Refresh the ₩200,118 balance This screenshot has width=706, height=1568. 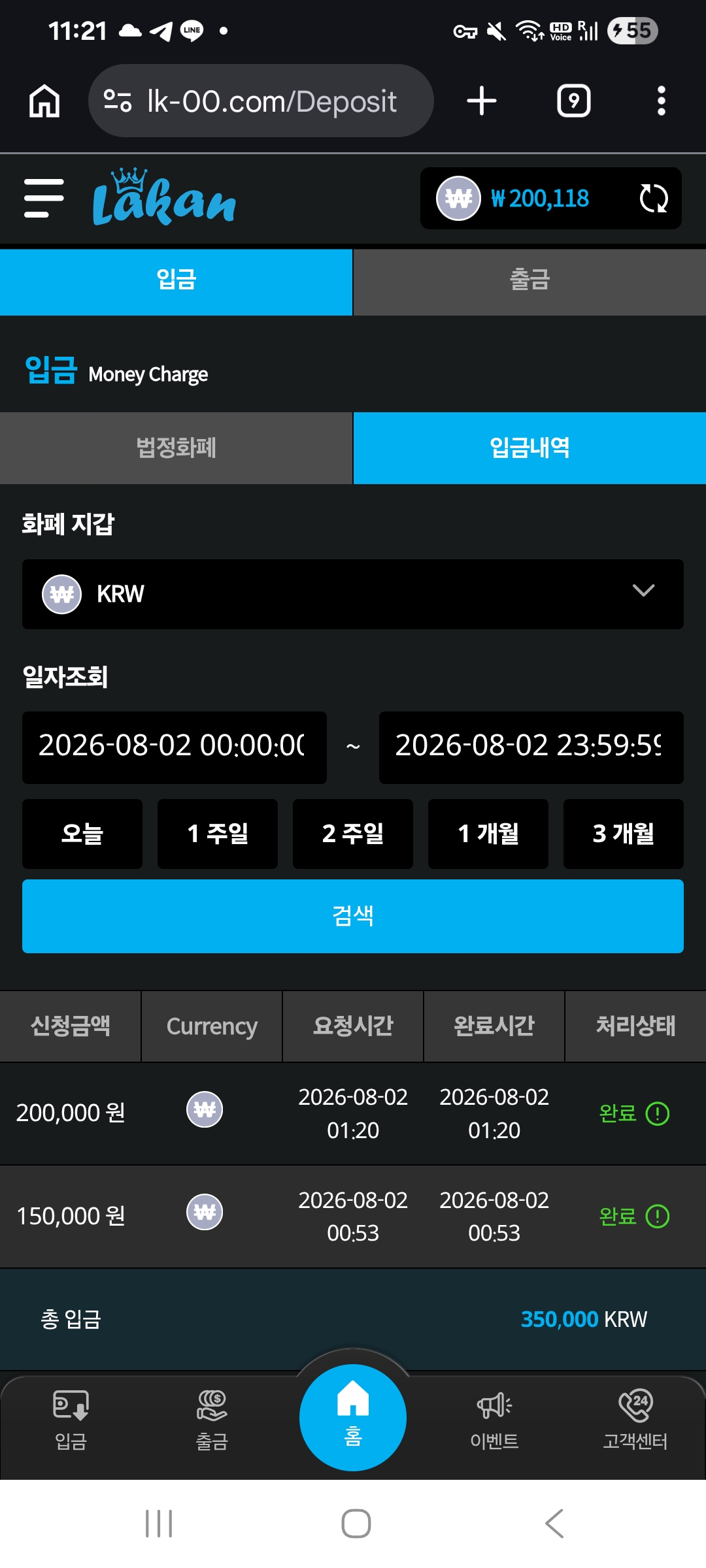[x=653, y=198]
